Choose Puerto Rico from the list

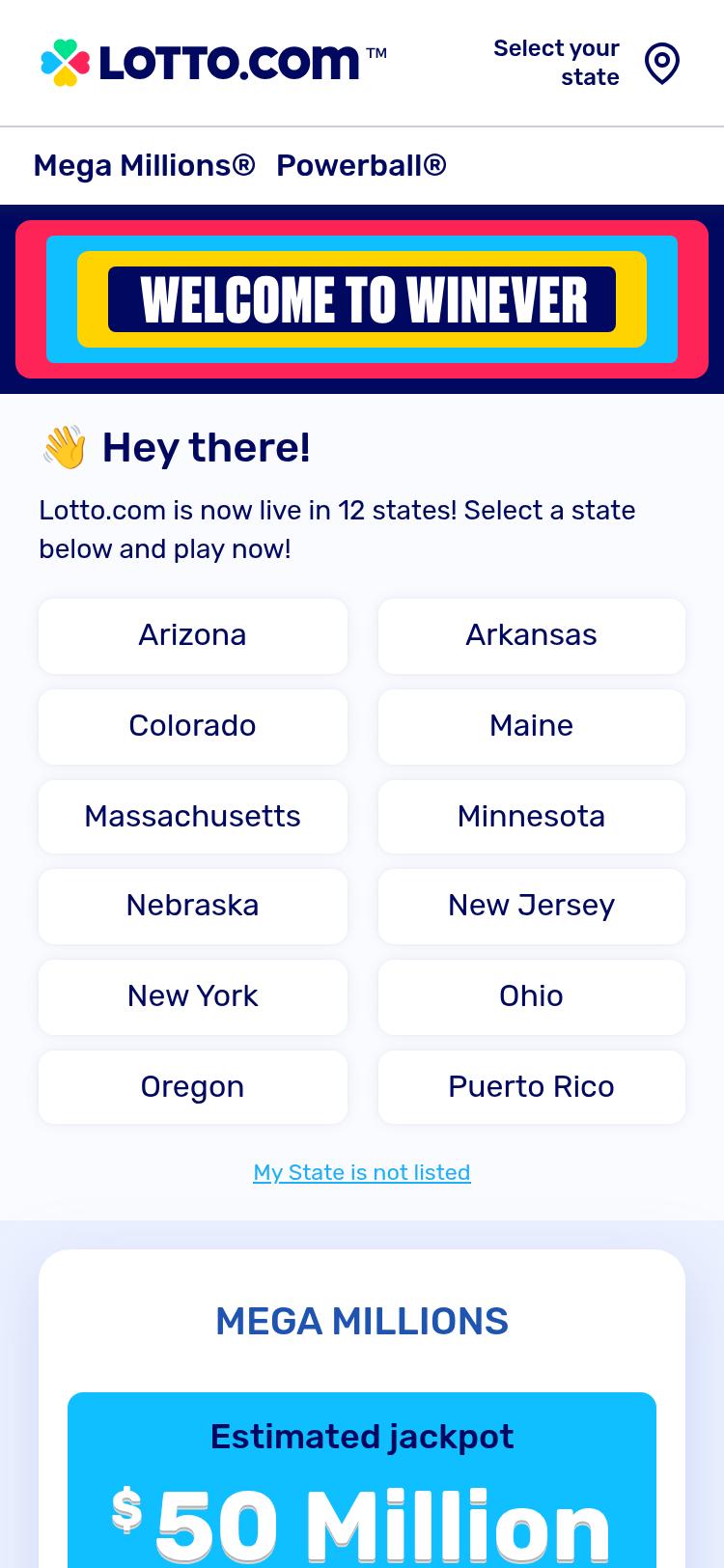coord(531,1086)
